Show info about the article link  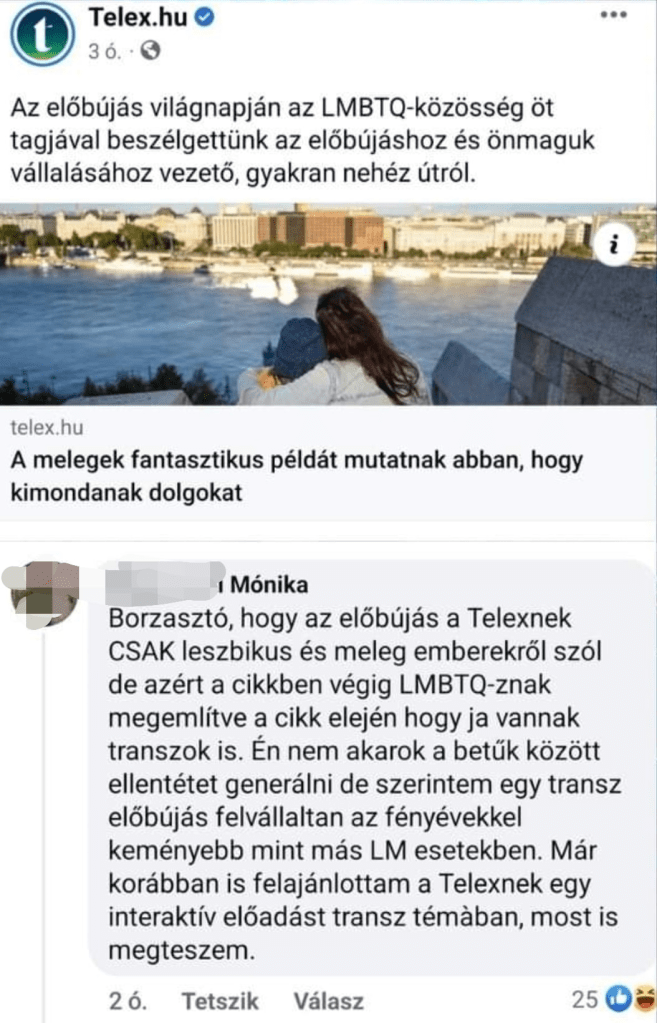[x=613, y=245]
